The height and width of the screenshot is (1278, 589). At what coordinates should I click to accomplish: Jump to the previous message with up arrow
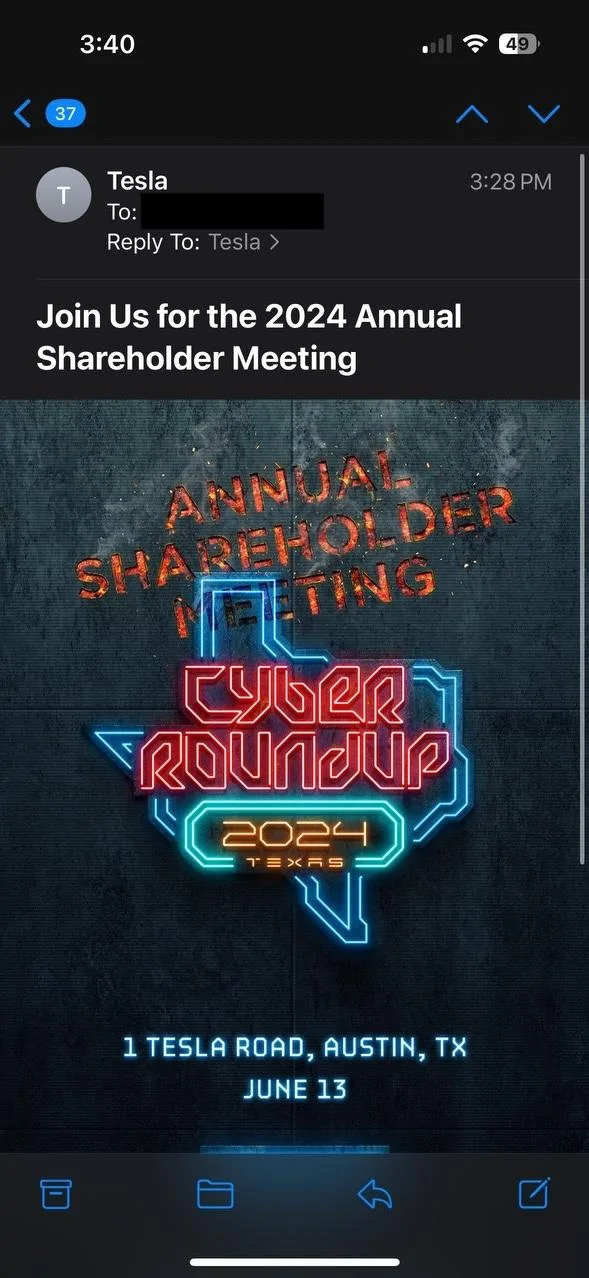pos(472,114)
